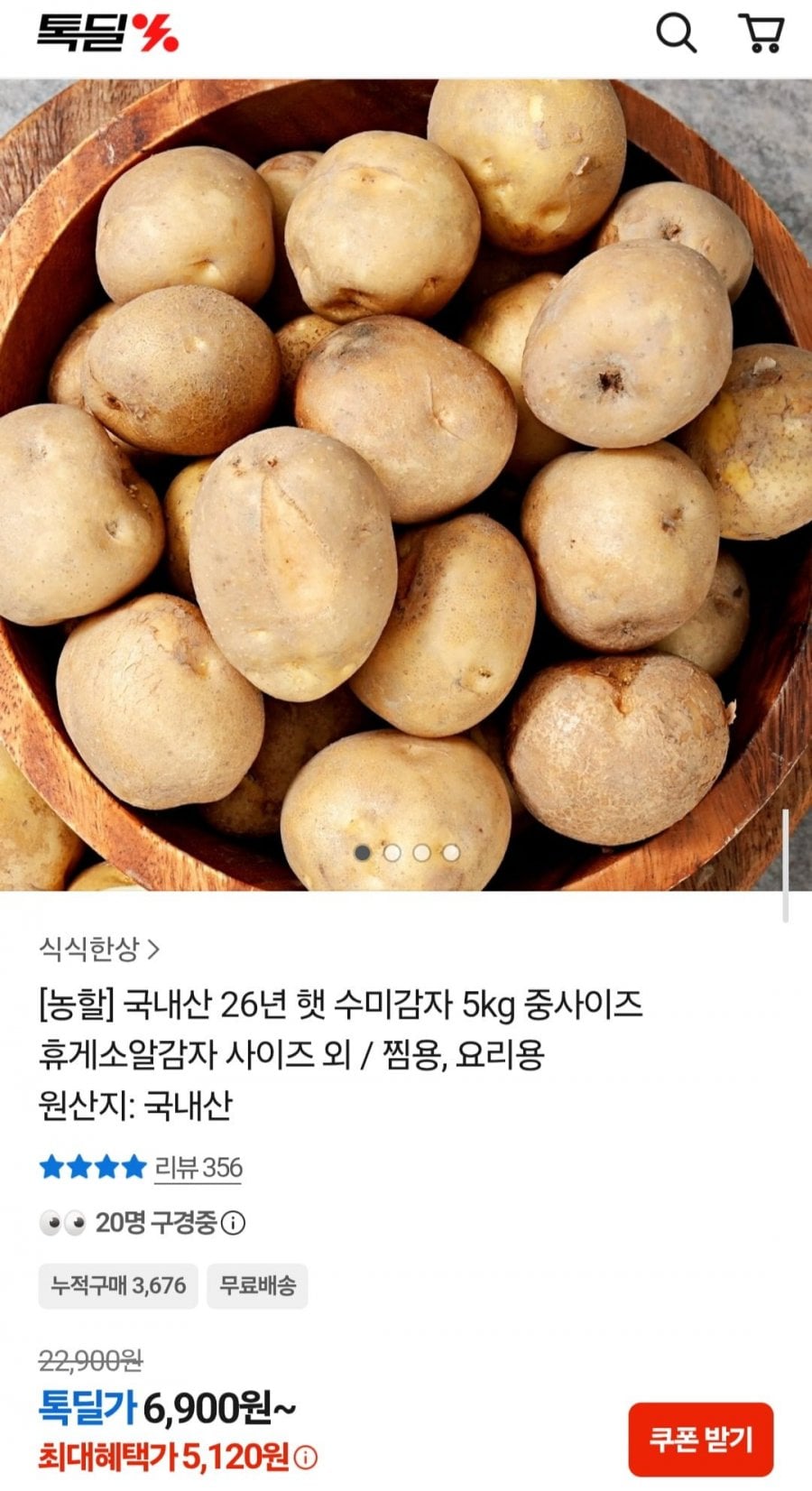Jump to second image page dot

(x=392, y=852)
